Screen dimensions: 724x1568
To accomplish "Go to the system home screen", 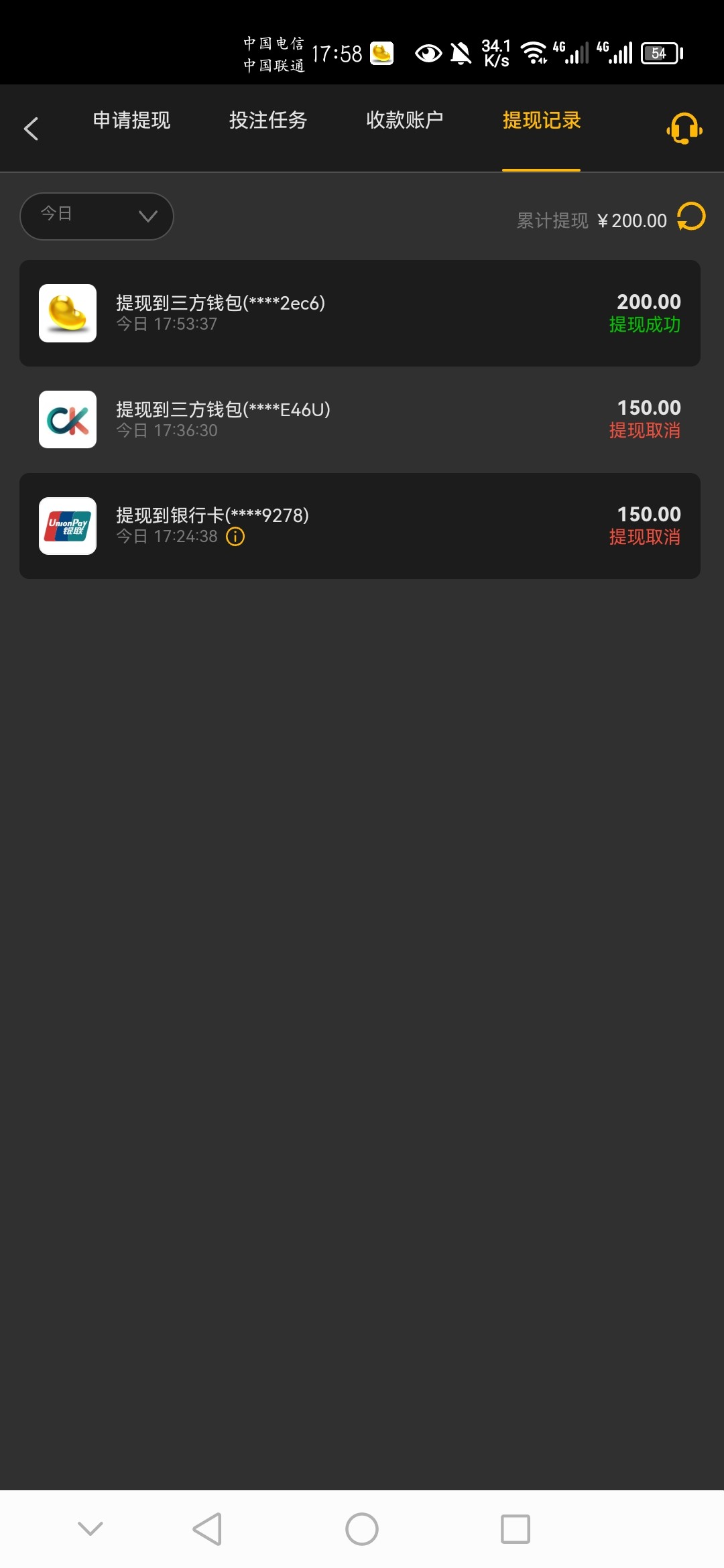I will click(x=362, y=1529).
